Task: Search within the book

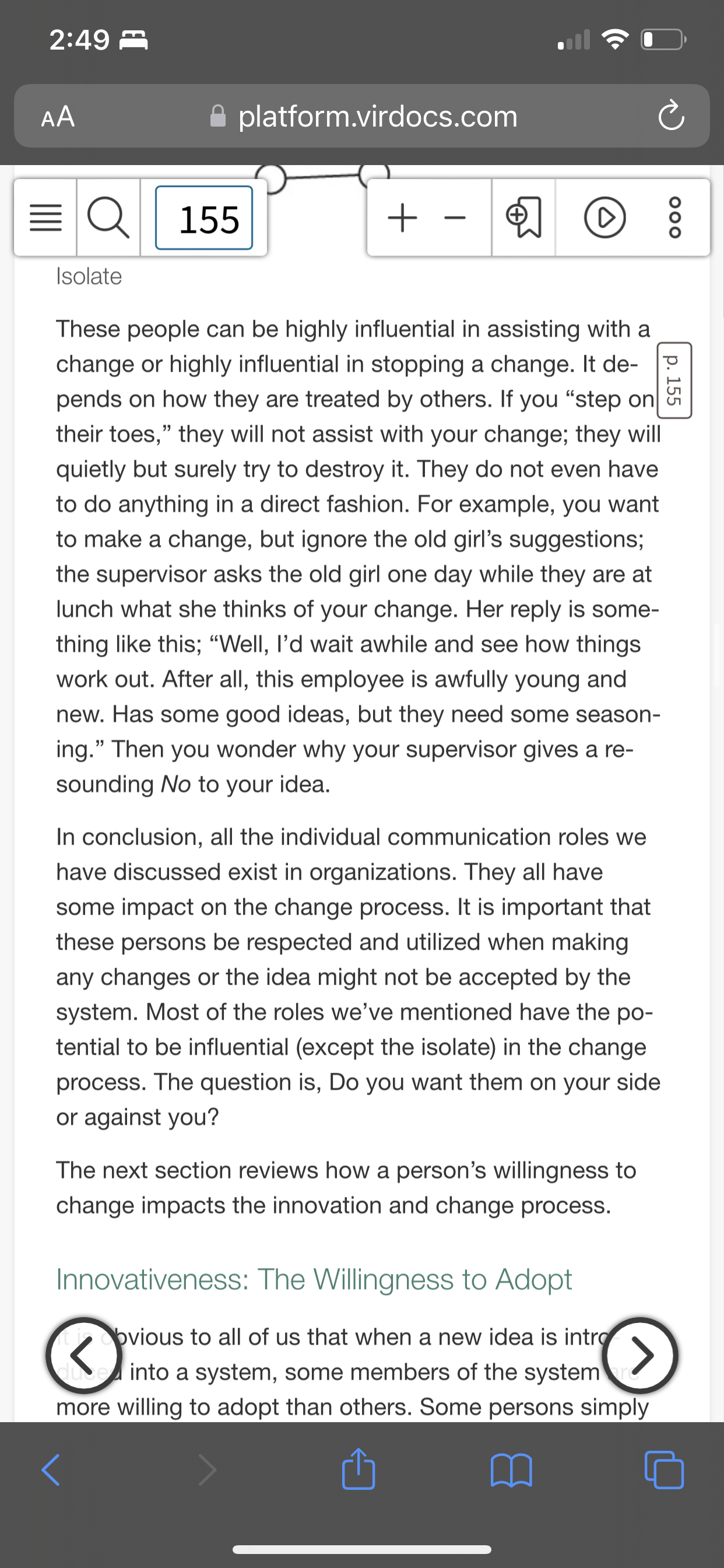Action: 108,218
